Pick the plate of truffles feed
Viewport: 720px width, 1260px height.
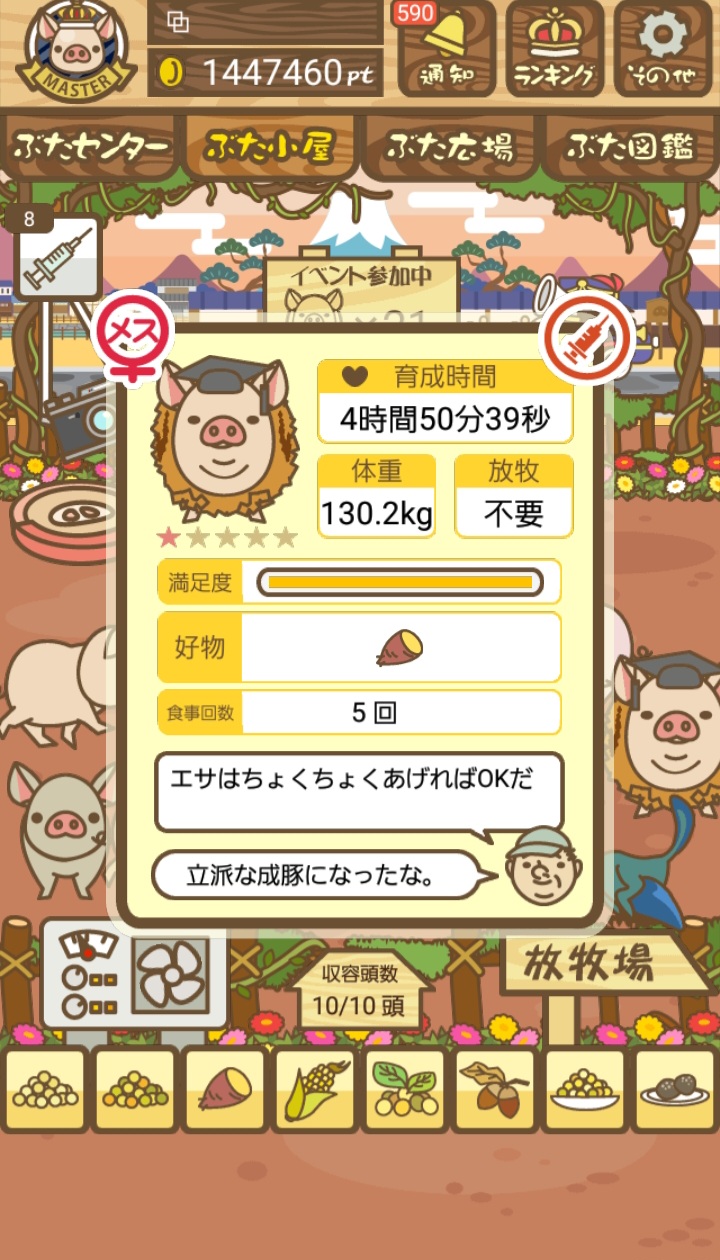(675, 1089)
